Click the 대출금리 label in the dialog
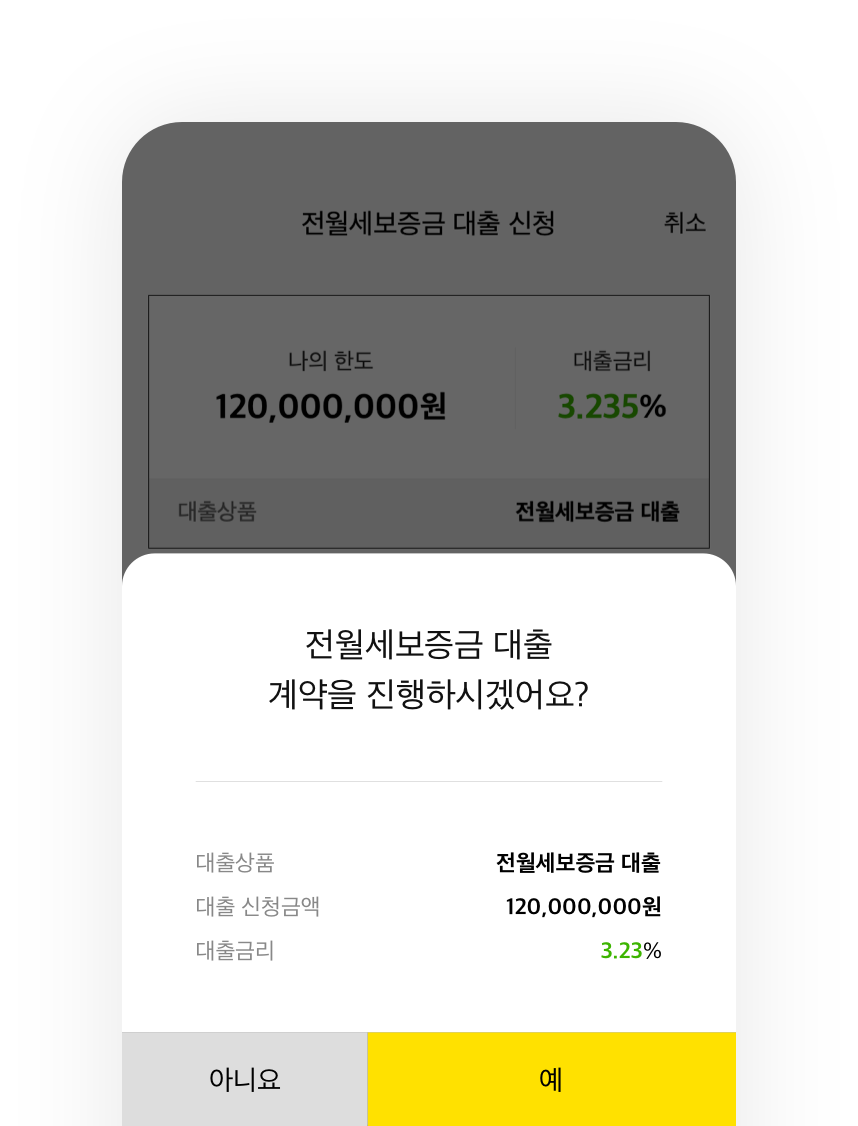The height and width of the screenshot is (1126, 858). click(222, 951)
